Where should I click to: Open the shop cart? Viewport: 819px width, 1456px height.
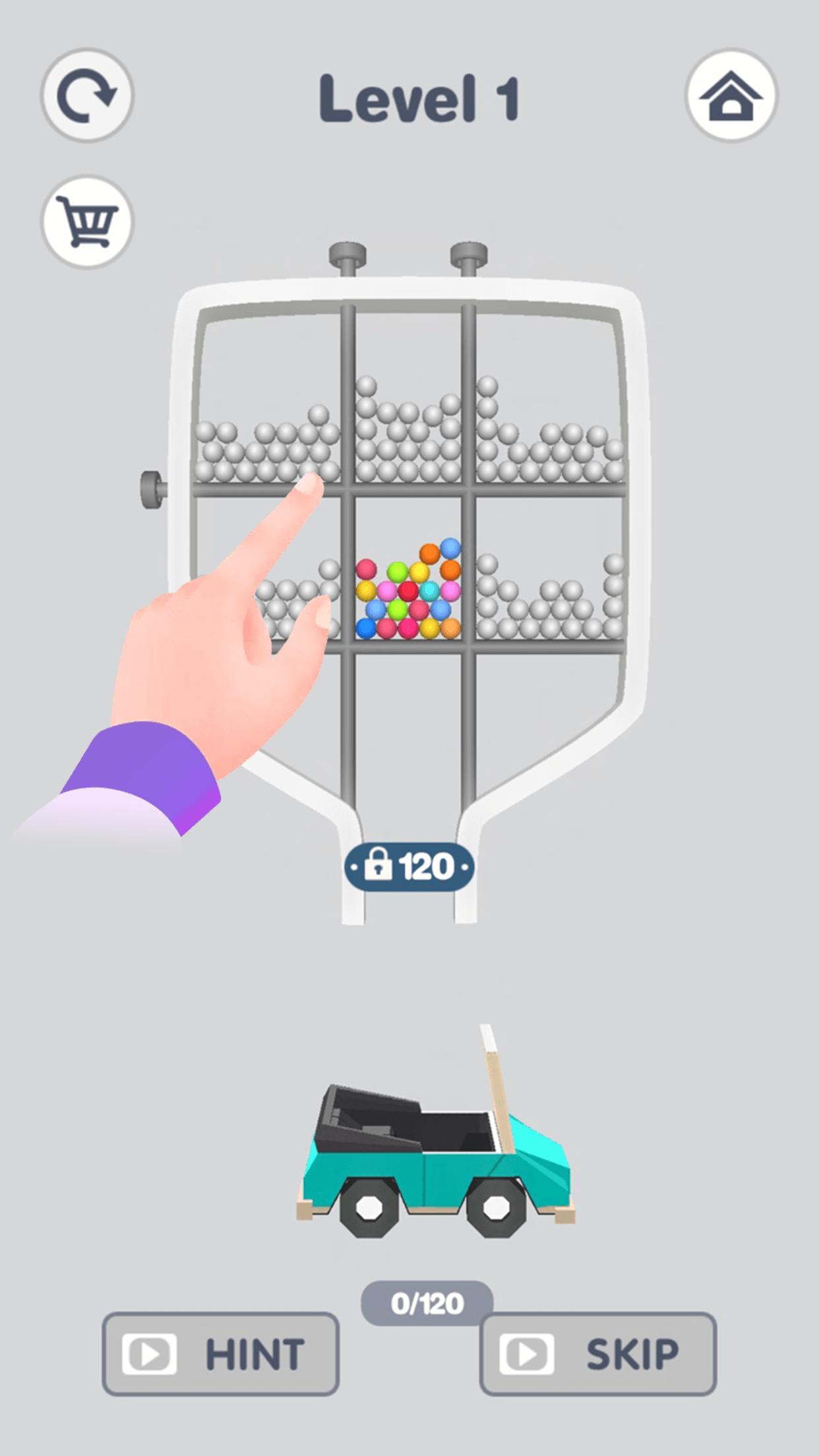[87, 222]
